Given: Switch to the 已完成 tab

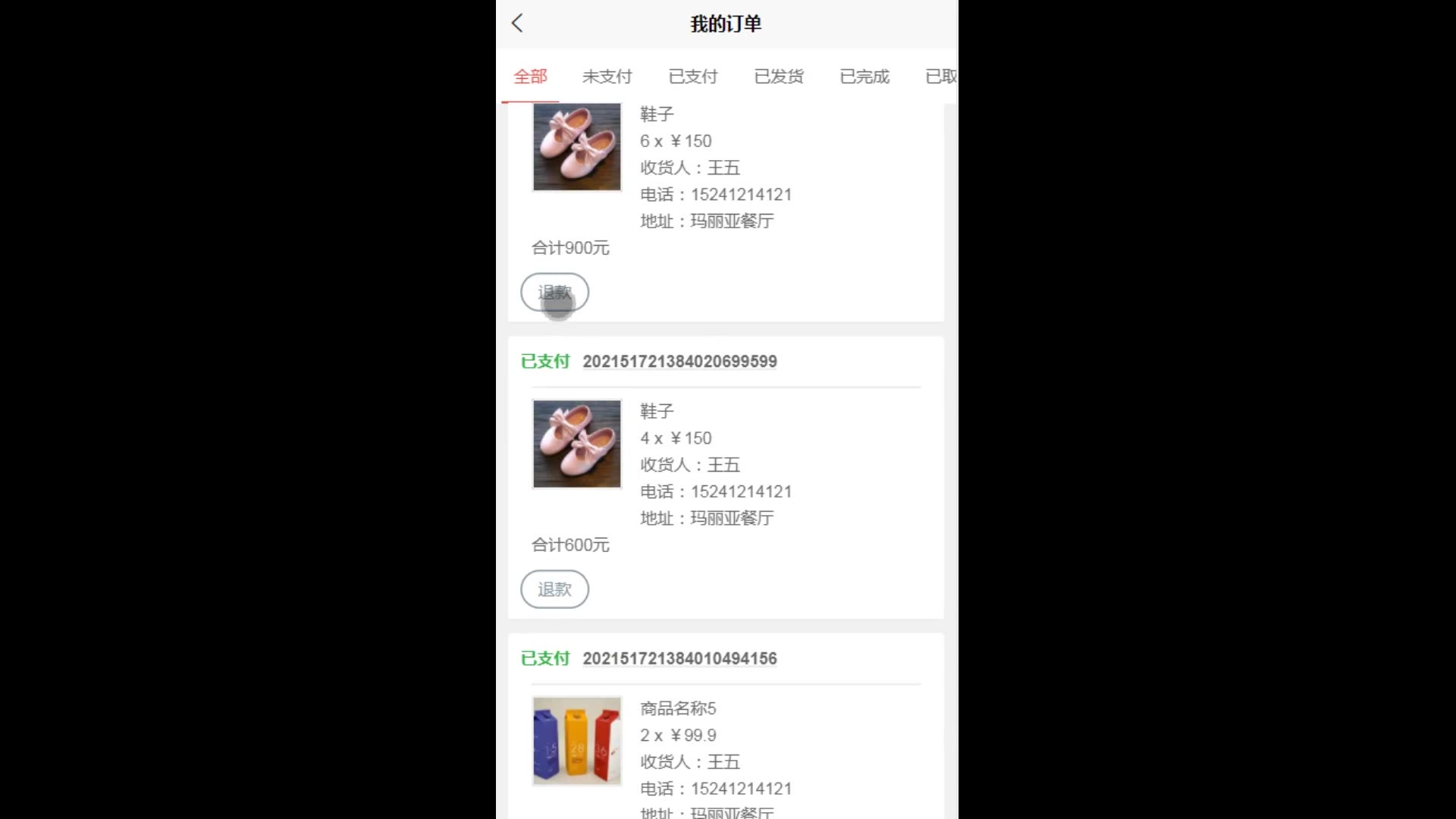Looking at the screenshot, I should click(864, 77).
